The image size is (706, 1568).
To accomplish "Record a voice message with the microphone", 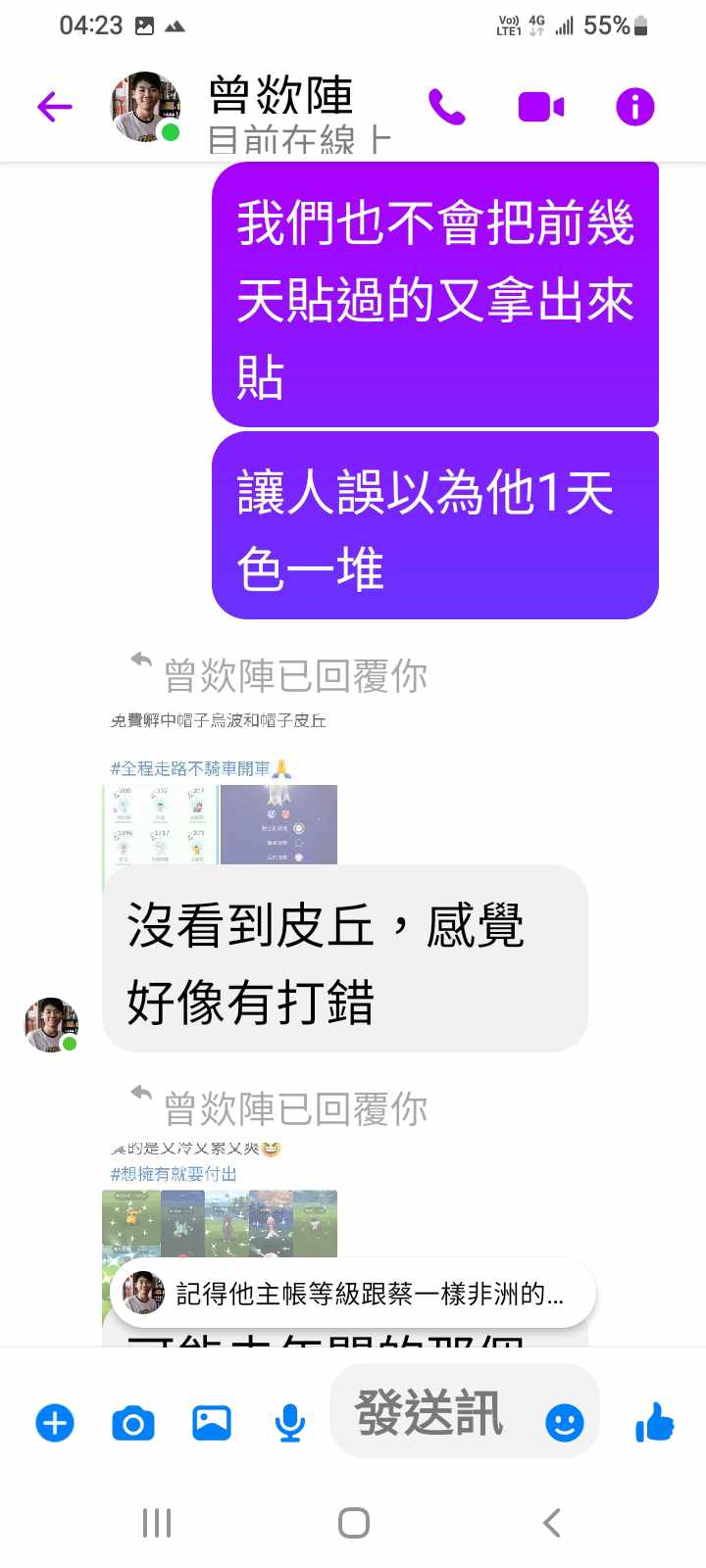I will 289,1422.
